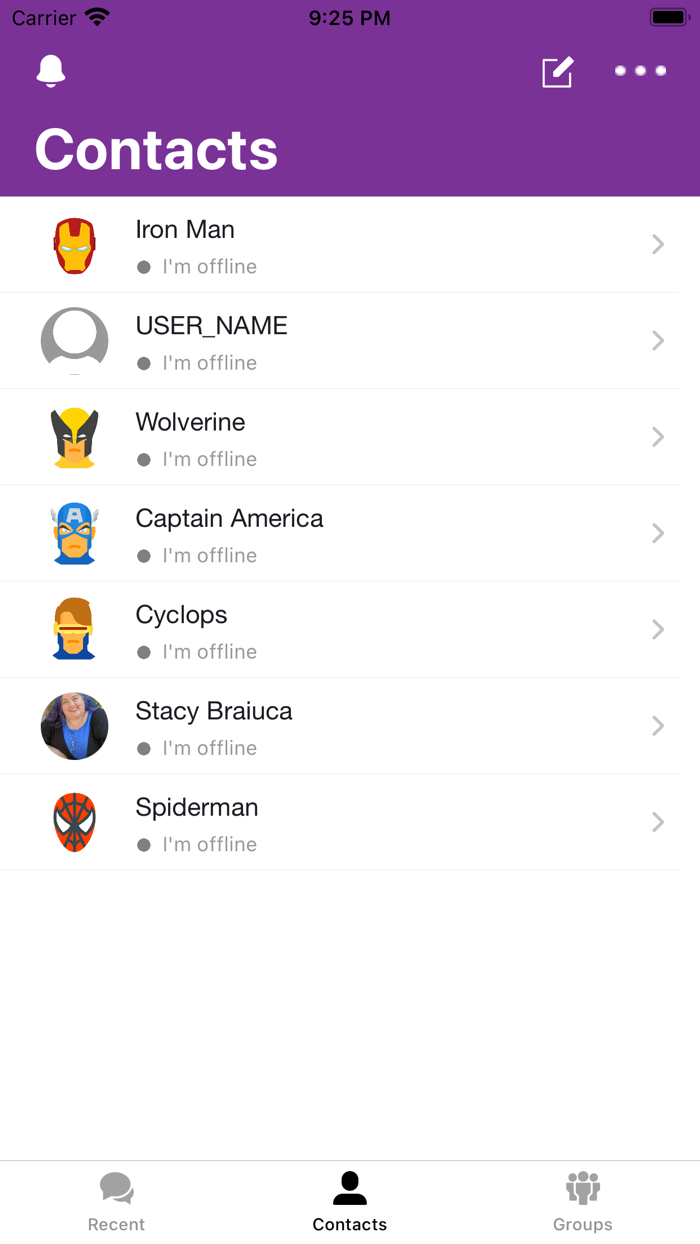The image size is (700, 1244).
Task: Compose a new message
Action: click(557, 72)
